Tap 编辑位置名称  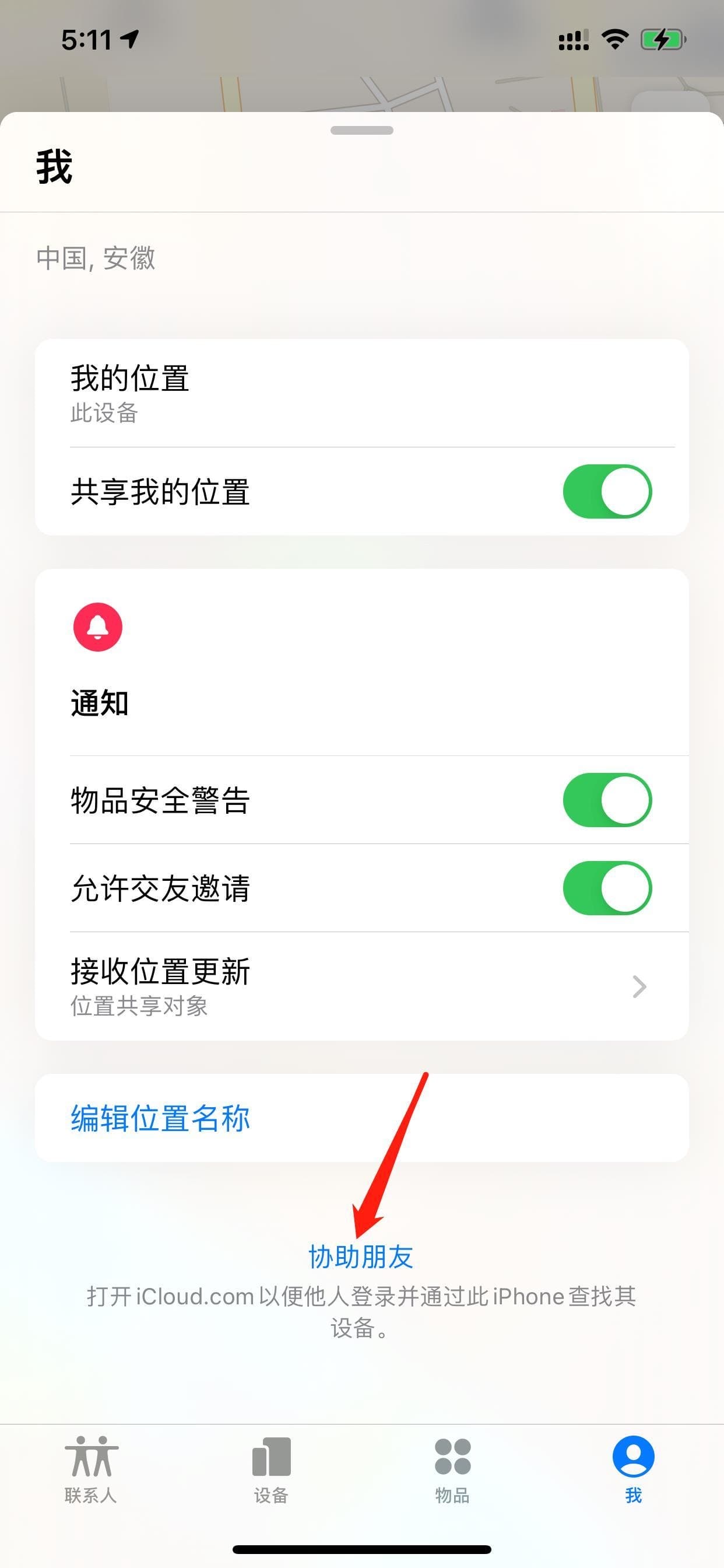[x=159, y=1118]
